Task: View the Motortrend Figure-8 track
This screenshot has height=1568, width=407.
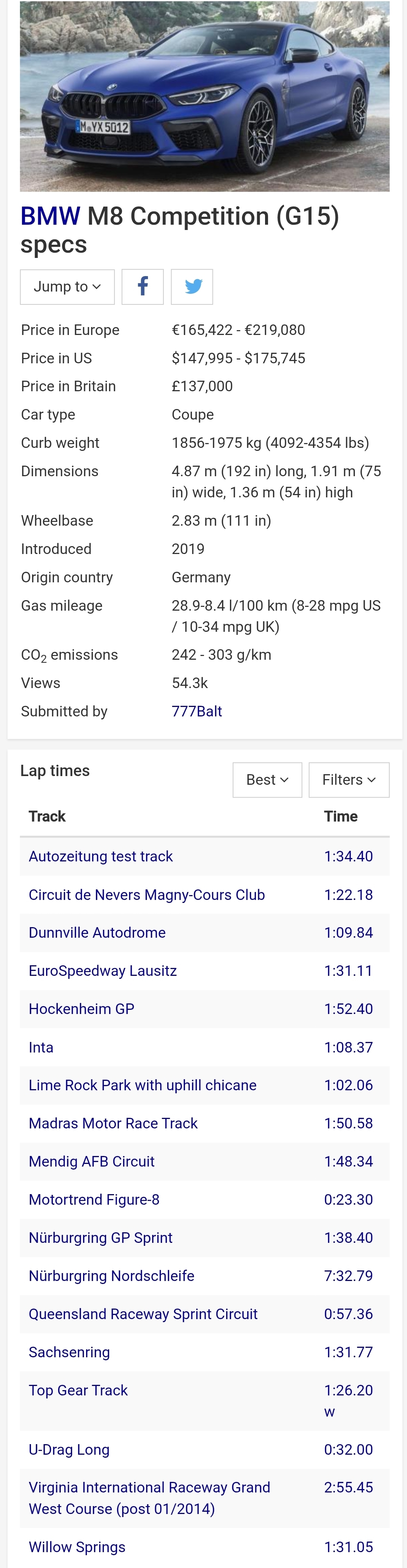Action: point(94,1199)
